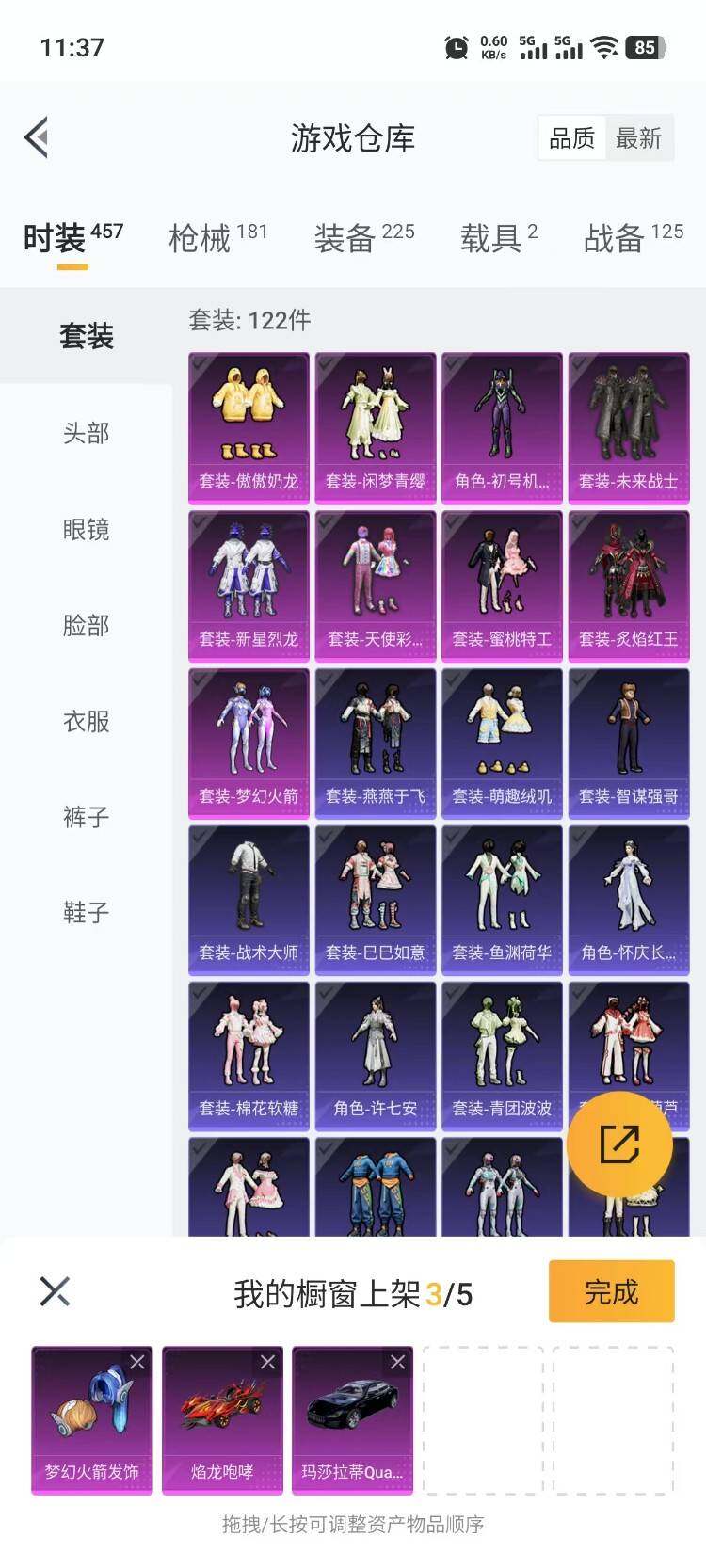Confirm showcase with 完成 button
Viewport: 706px width, 1568px height.
(611, 1291)
